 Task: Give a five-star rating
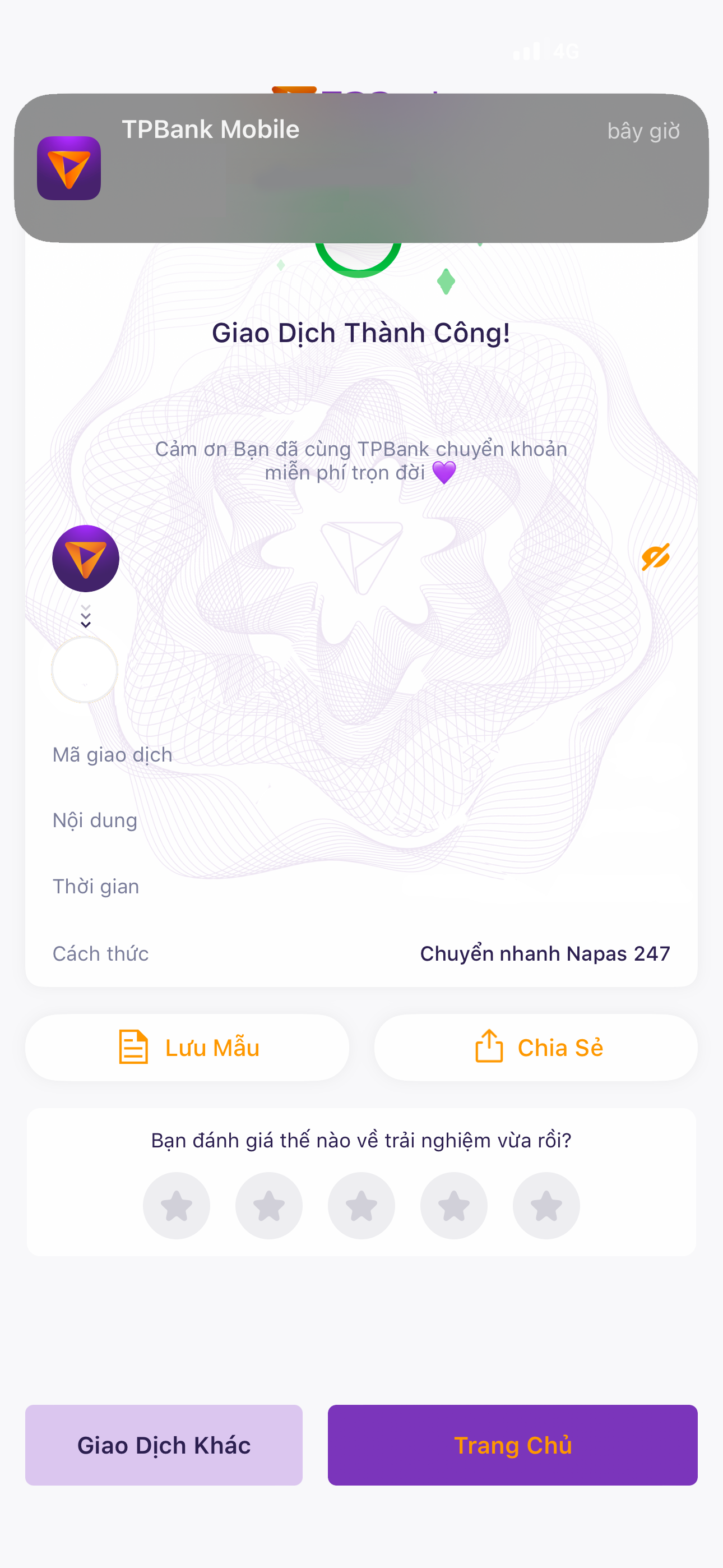coord(546,1205)
